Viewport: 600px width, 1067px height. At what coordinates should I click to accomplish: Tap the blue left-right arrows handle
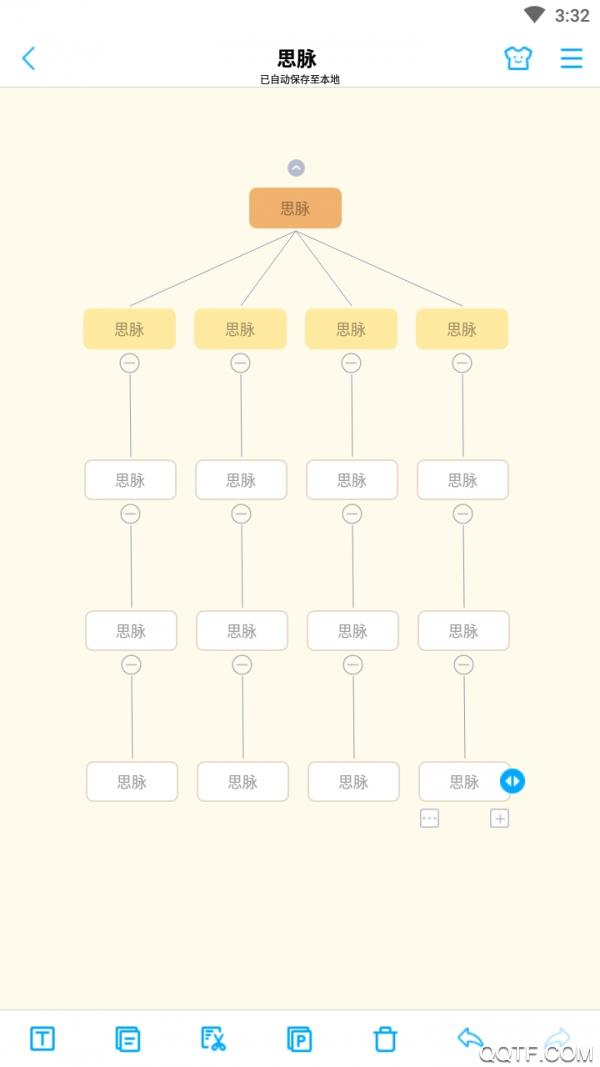point(512,781)
